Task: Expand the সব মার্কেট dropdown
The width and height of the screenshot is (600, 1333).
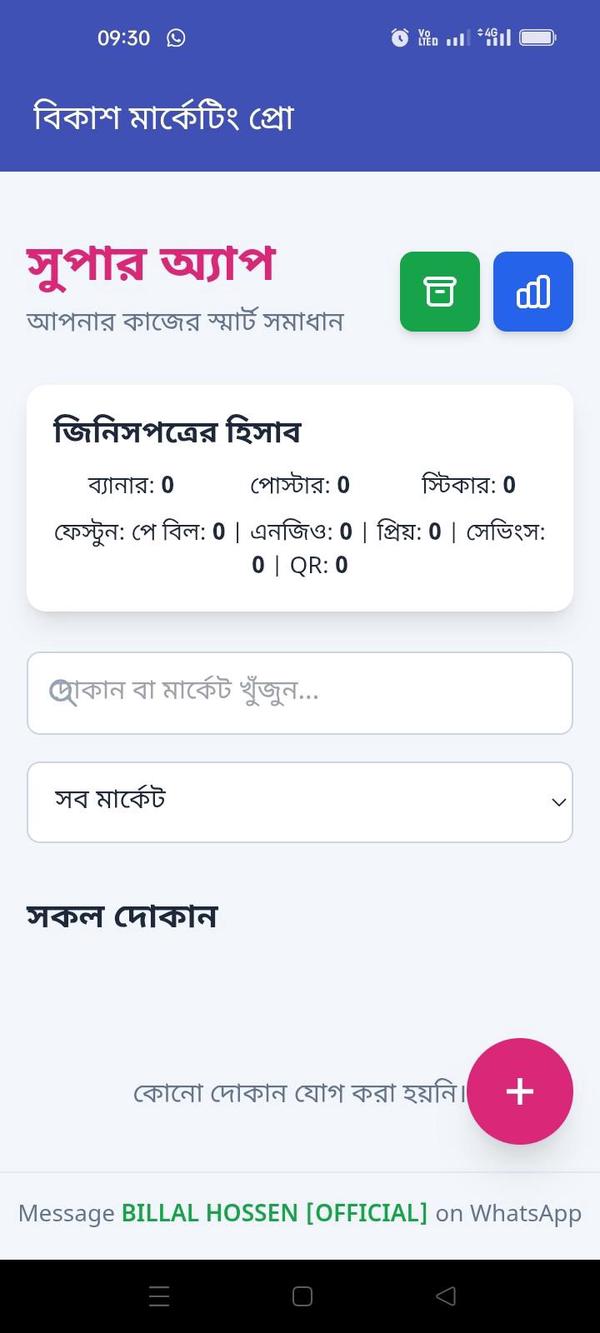Action: (x=300, y=802)
